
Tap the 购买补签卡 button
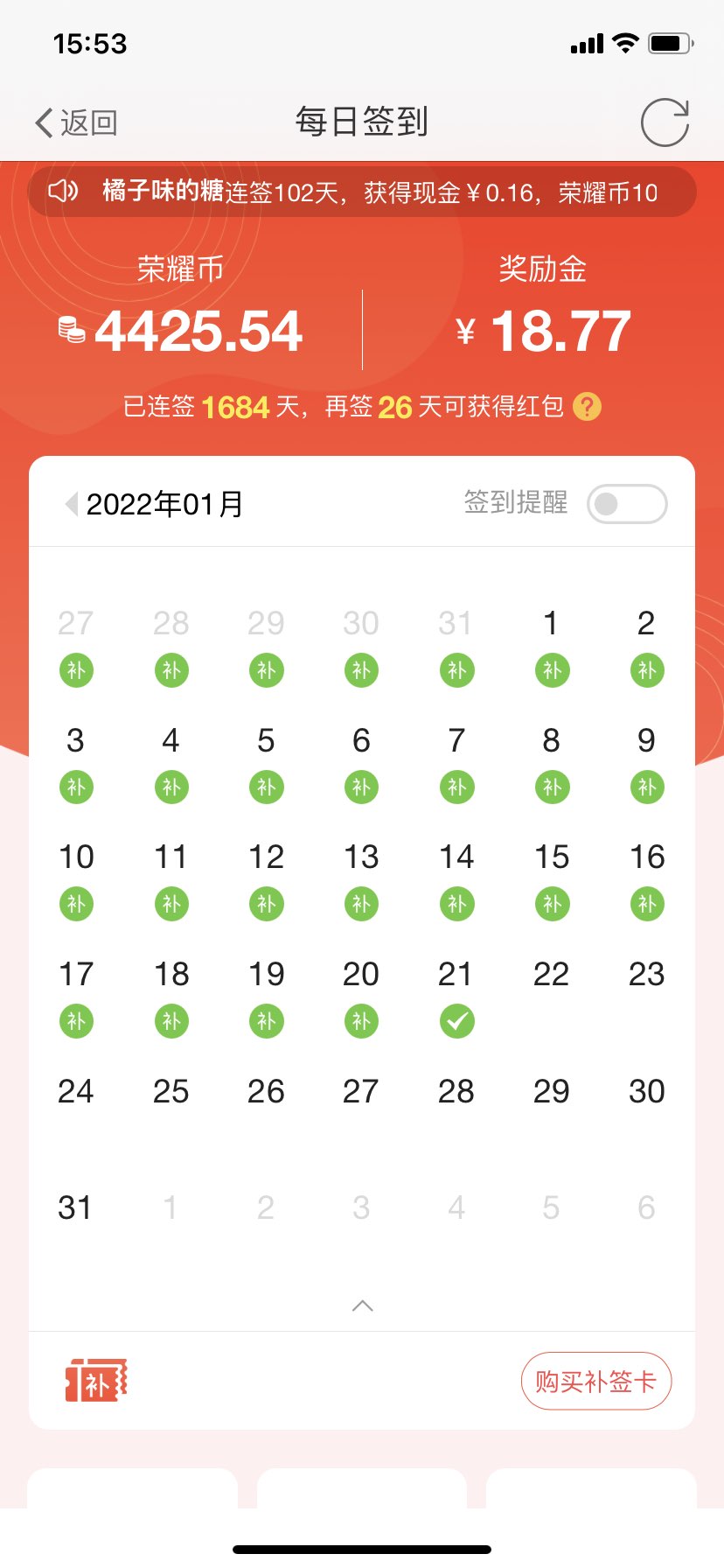(x=596, y=1382)
